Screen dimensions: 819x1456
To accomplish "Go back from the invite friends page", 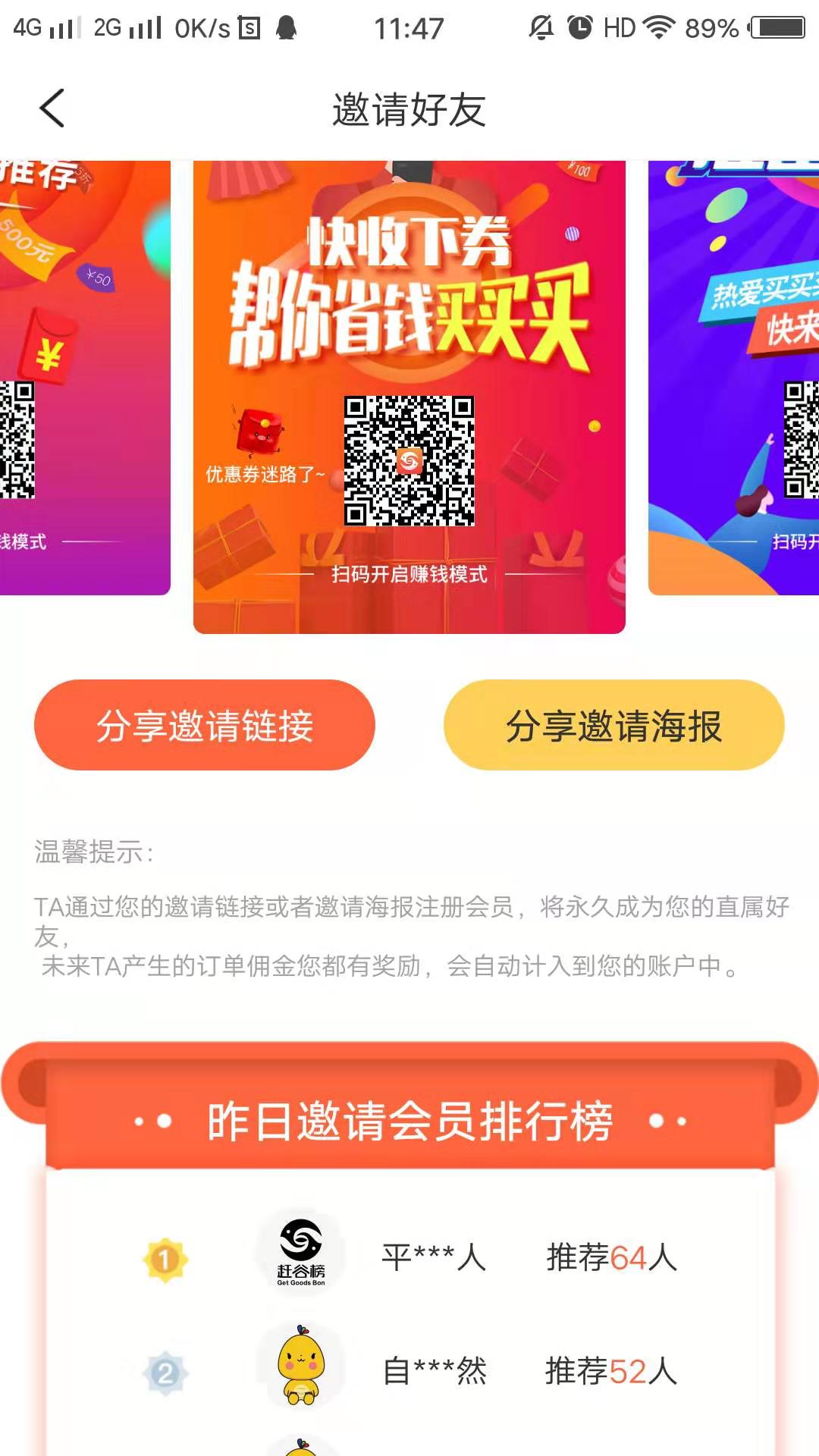I will pos(52,108).
